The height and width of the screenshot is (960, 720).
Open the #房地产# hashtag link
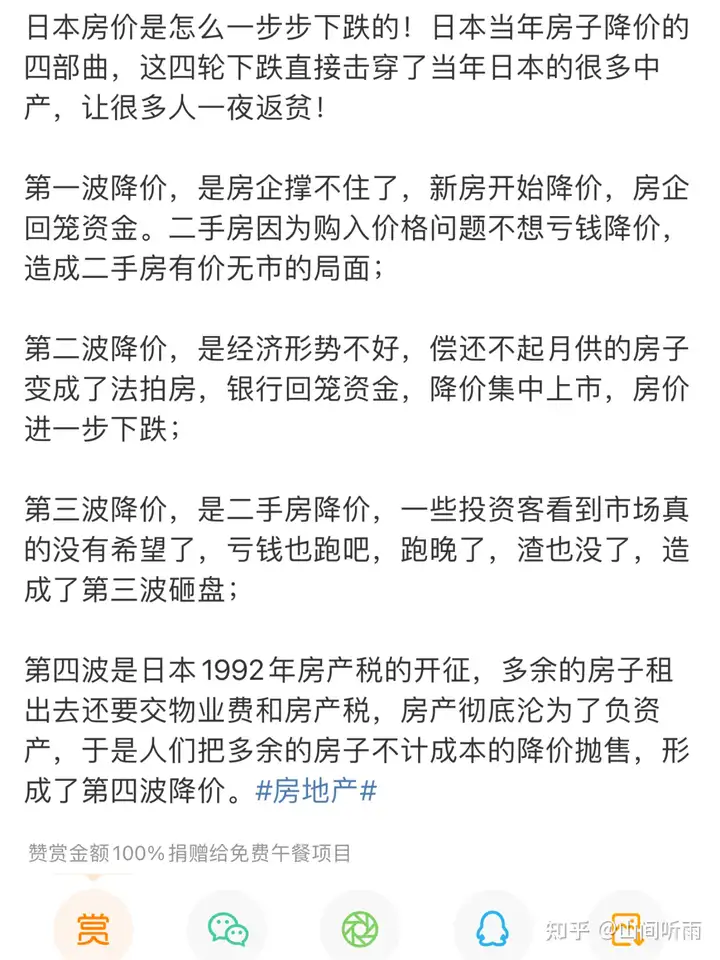point(316,790)
